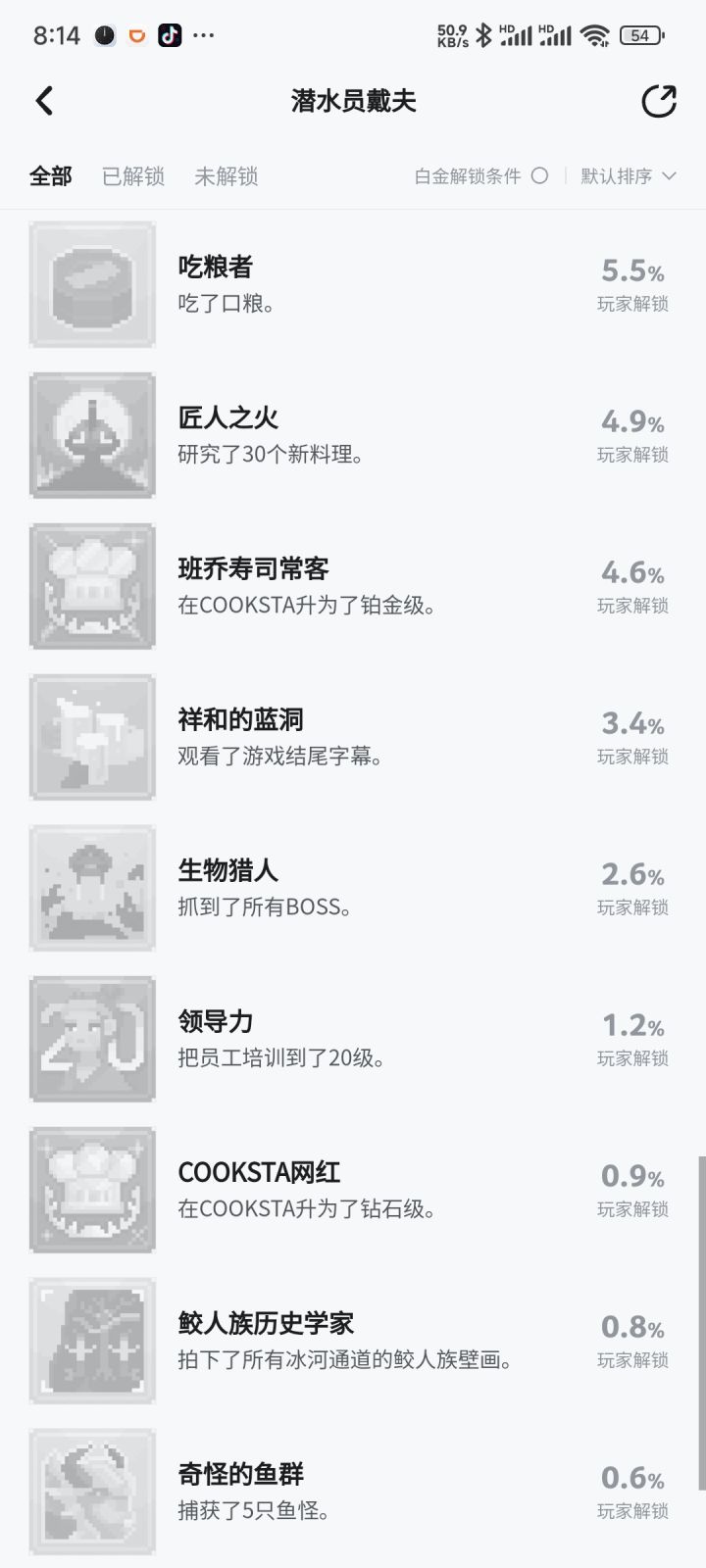Go back from 潜水员戴夫 achievements
Image resolution: width=706 pixels, height=1568 pixels.
point(44,101)
